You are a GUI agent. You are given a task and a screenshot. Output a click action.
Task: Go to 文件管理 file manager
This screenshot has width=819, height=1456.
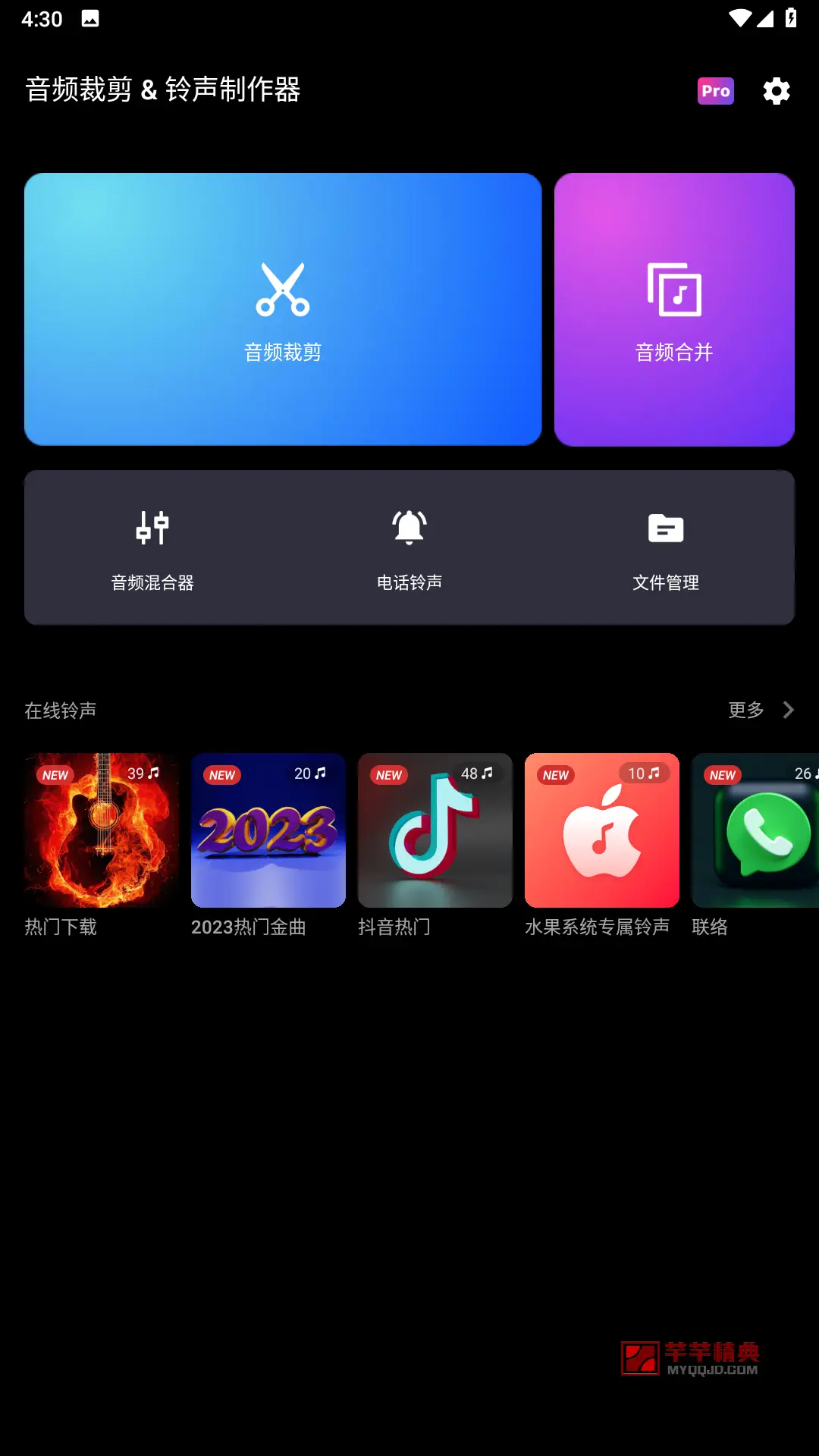(x=666, y=549)
